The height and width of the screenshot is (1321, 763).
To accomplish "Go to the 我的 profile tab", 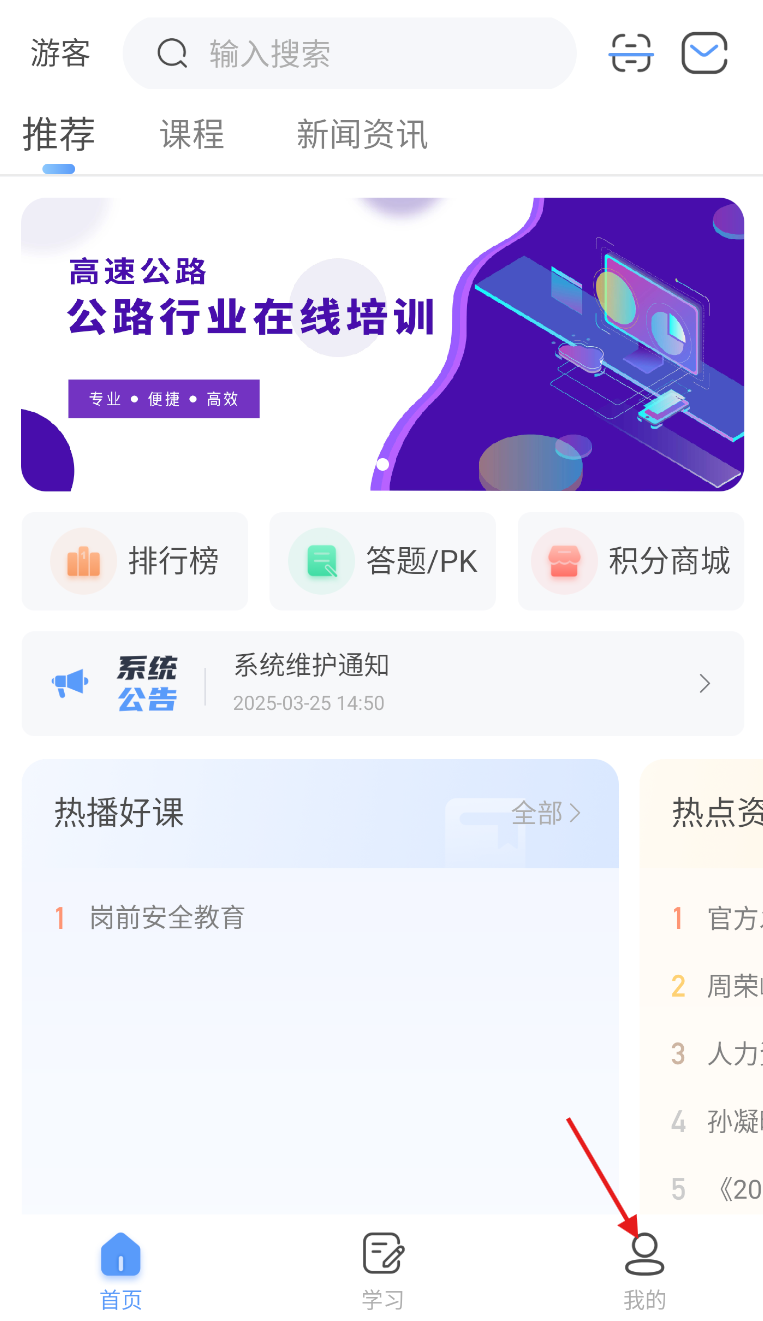I will click(x=645, y=1270).
